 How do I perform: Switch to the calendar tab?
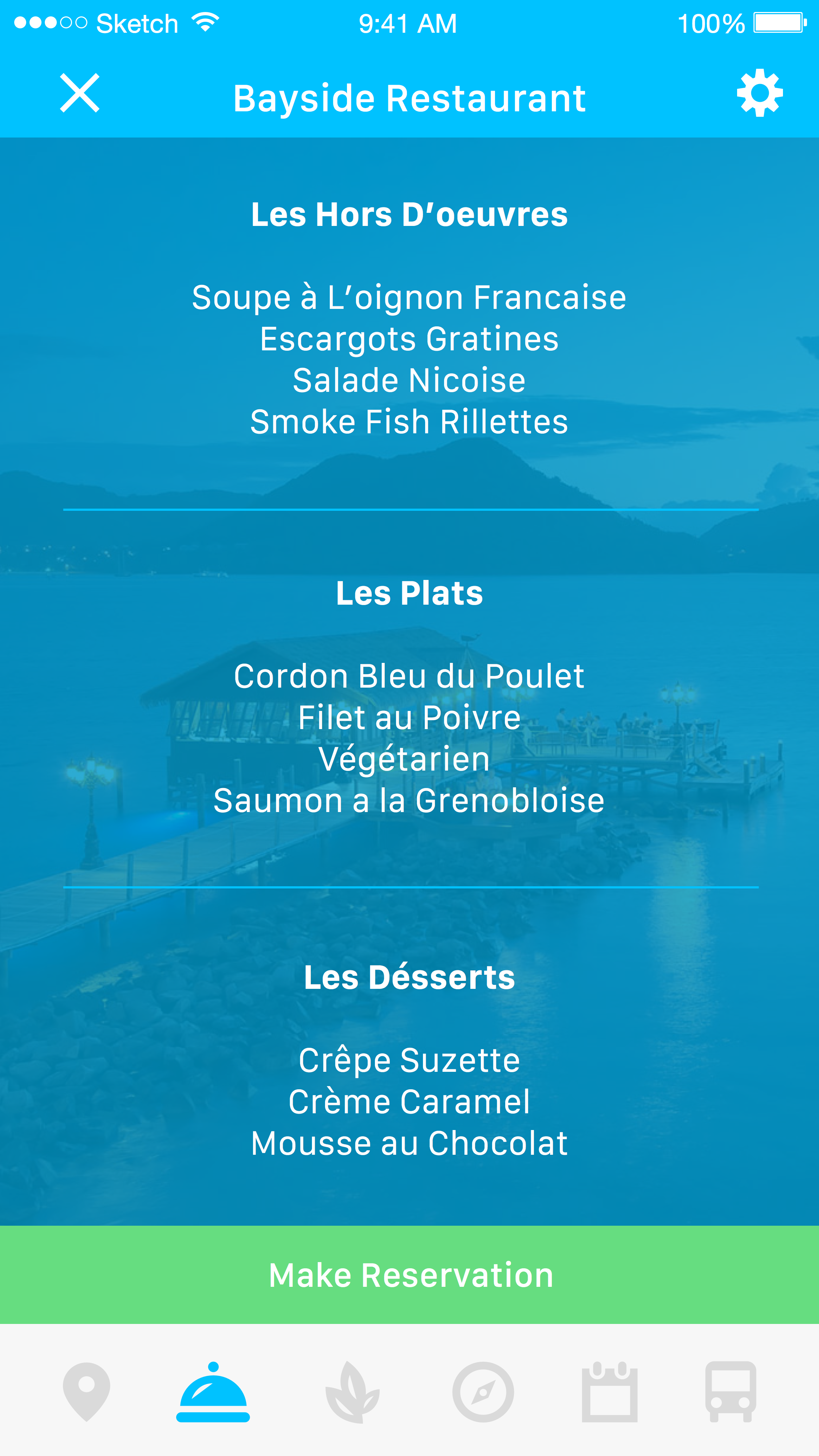point(610,1392)
